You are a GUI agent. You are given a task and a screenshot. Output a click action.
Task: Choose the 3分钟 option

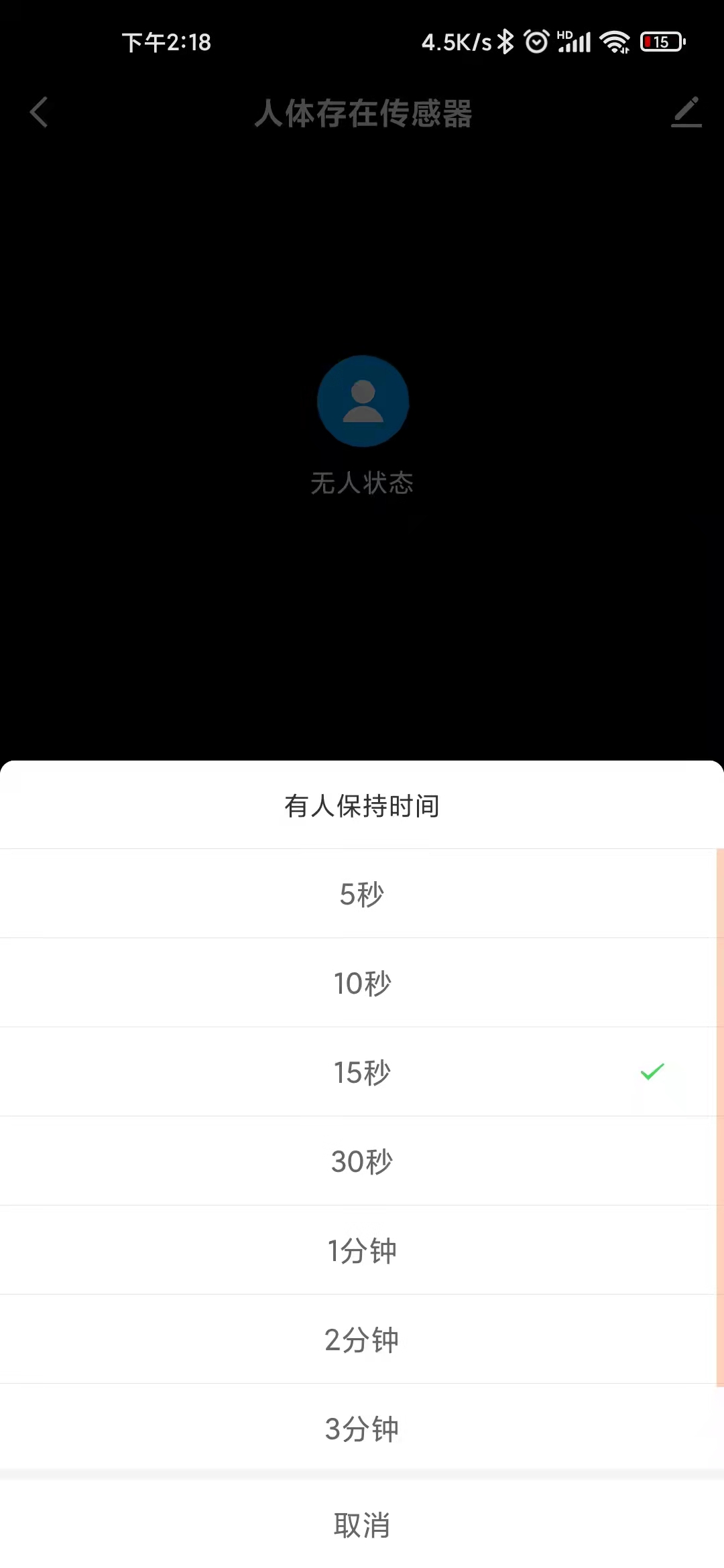click(x=361, y=1429)
